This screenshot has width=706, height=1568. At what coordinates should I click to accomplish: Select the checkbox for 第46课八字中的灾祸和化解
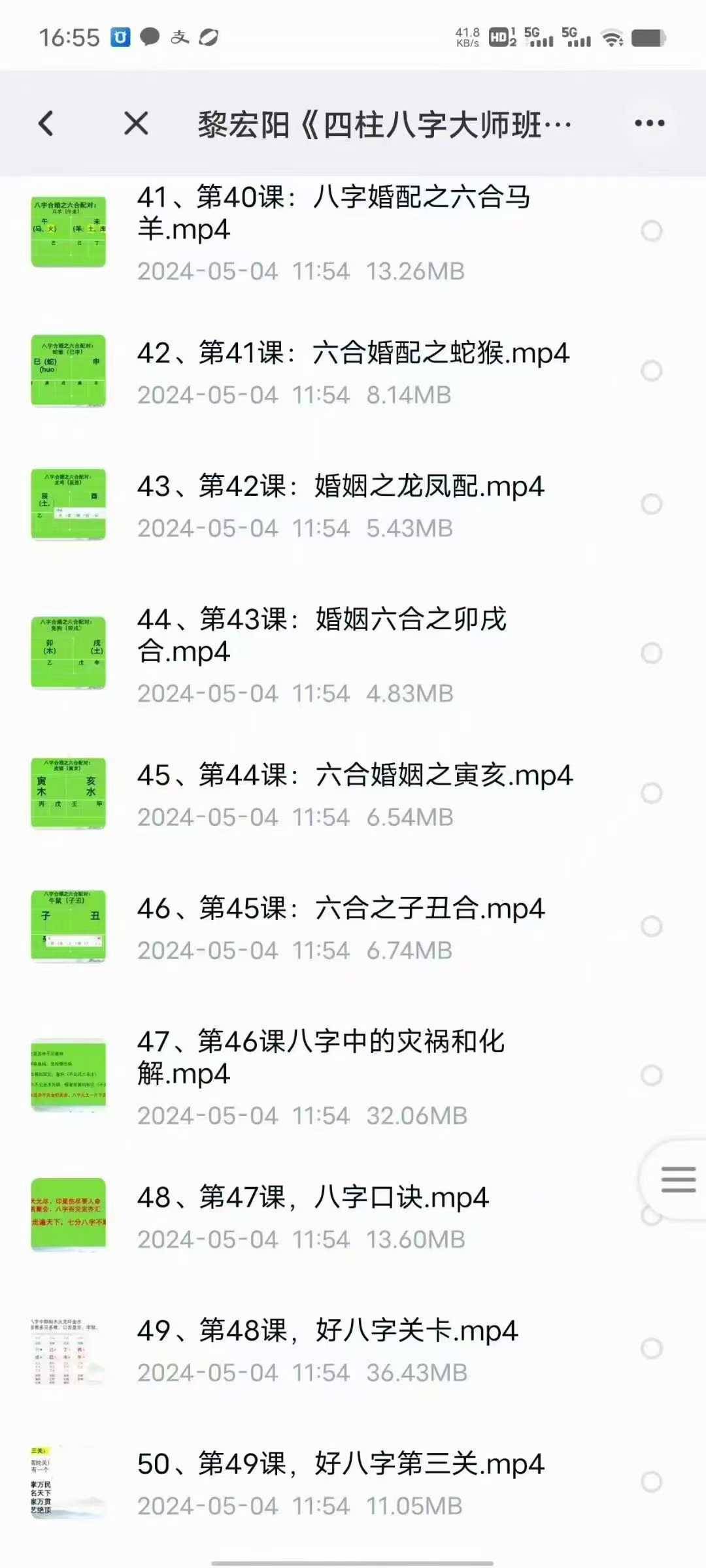[651, 1075]
